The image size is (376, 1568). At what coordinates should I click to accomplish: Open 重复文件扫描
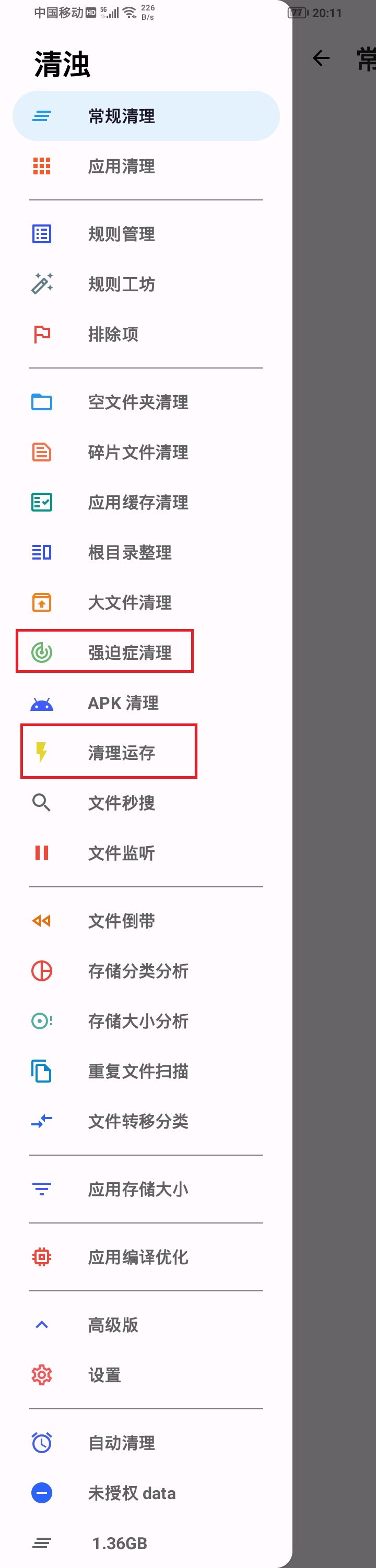point(138,1071)
